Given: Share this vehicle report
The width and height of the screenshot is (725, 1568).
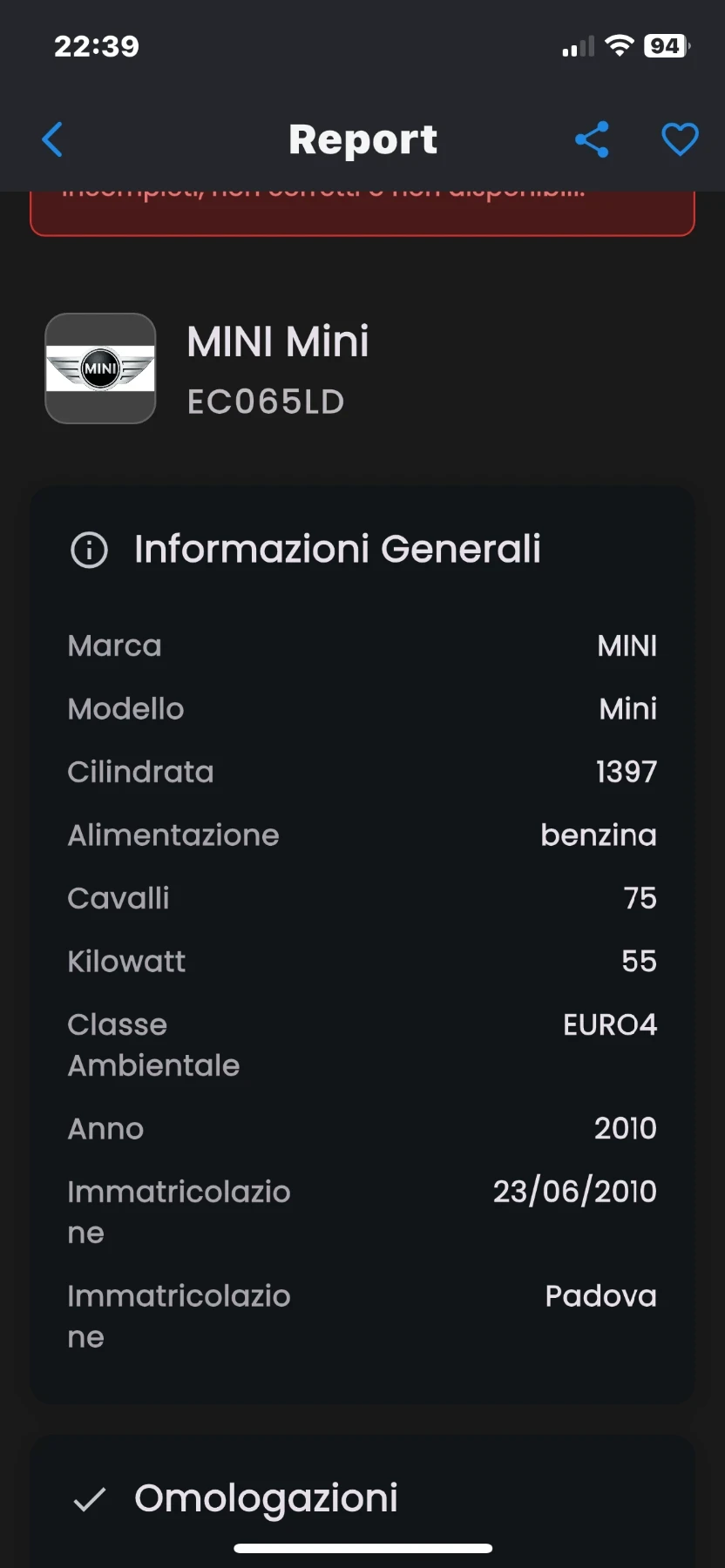Looking at the screenshot, I should pos(592,139).
